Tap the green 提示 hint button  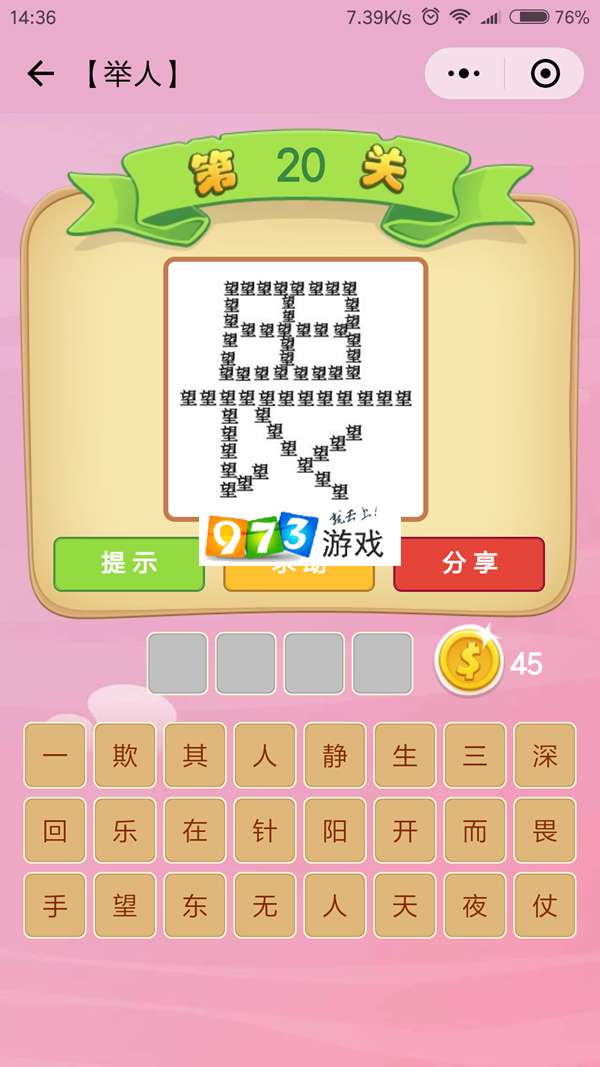[x=129, y=563]
